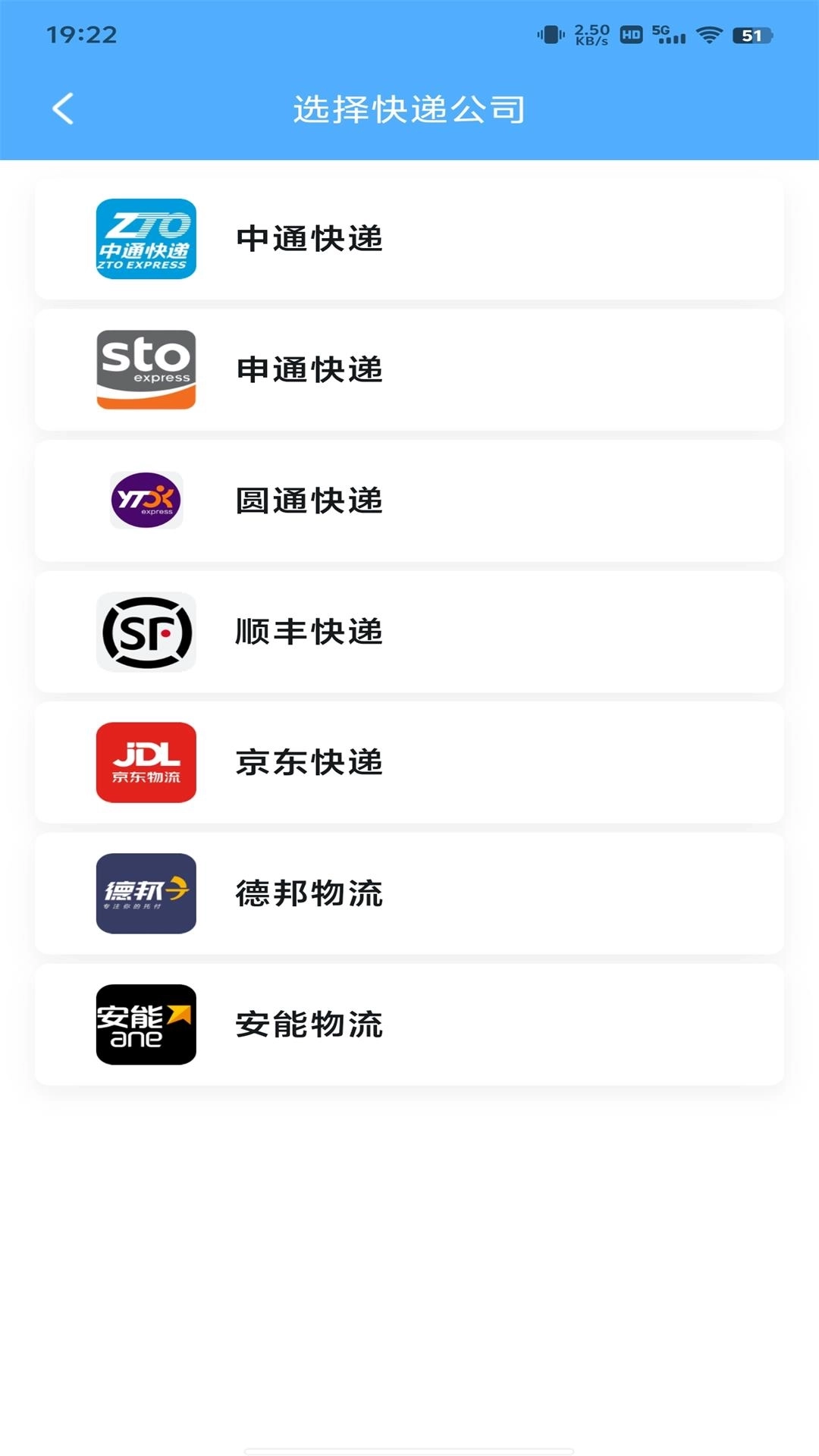Tap the back arrow to return
The image size is (819, 1456).
64,108
